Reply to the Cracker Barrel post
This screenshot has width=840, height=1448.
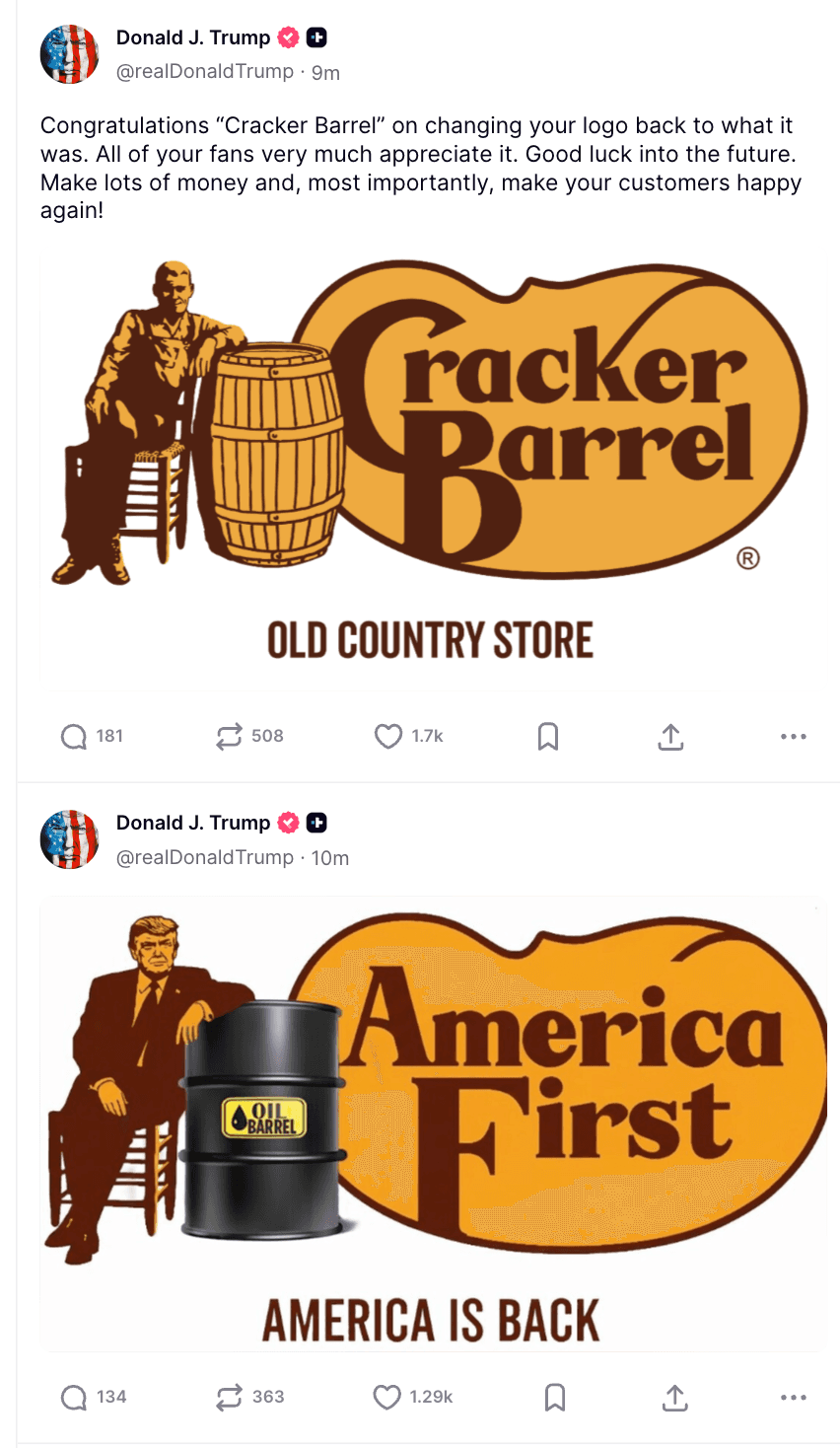[74, 737]
